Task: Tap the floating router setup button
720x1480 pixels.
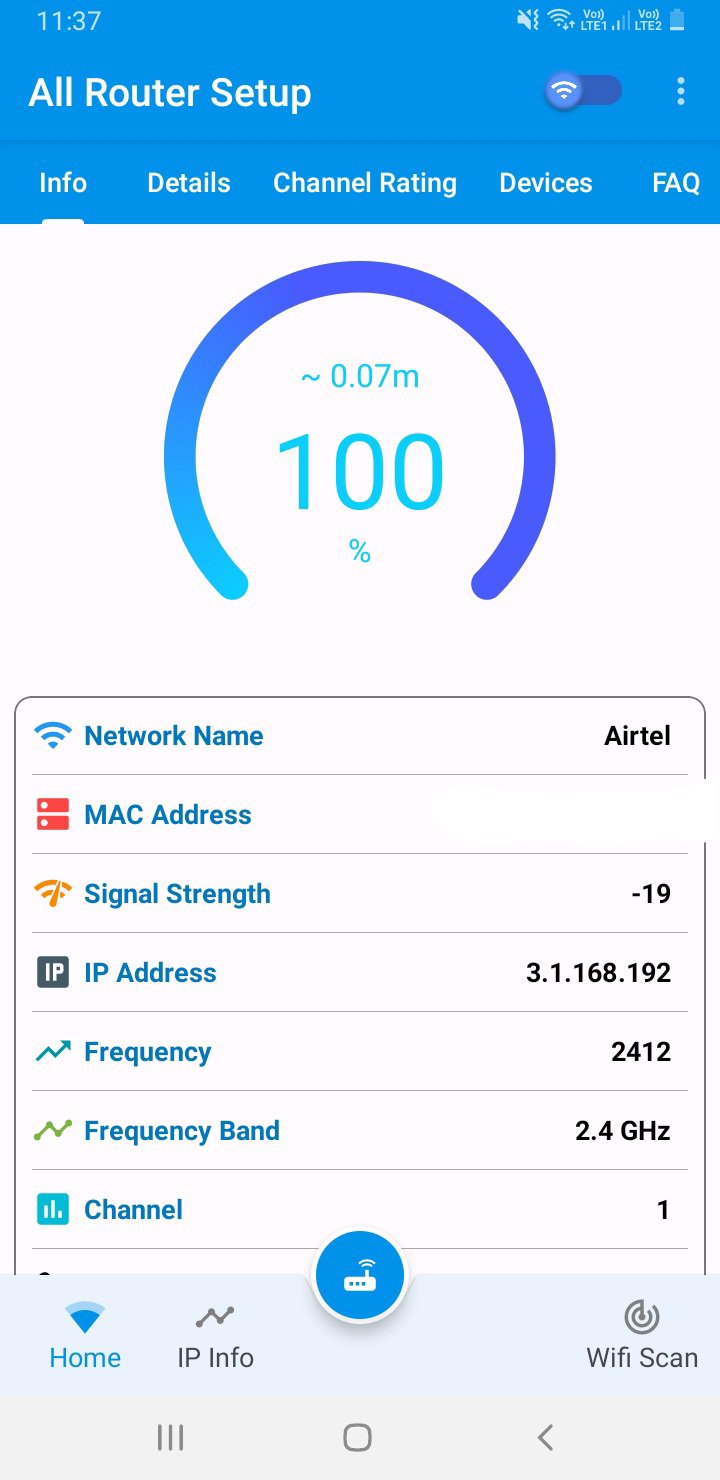Action: tap(359, 1276)
